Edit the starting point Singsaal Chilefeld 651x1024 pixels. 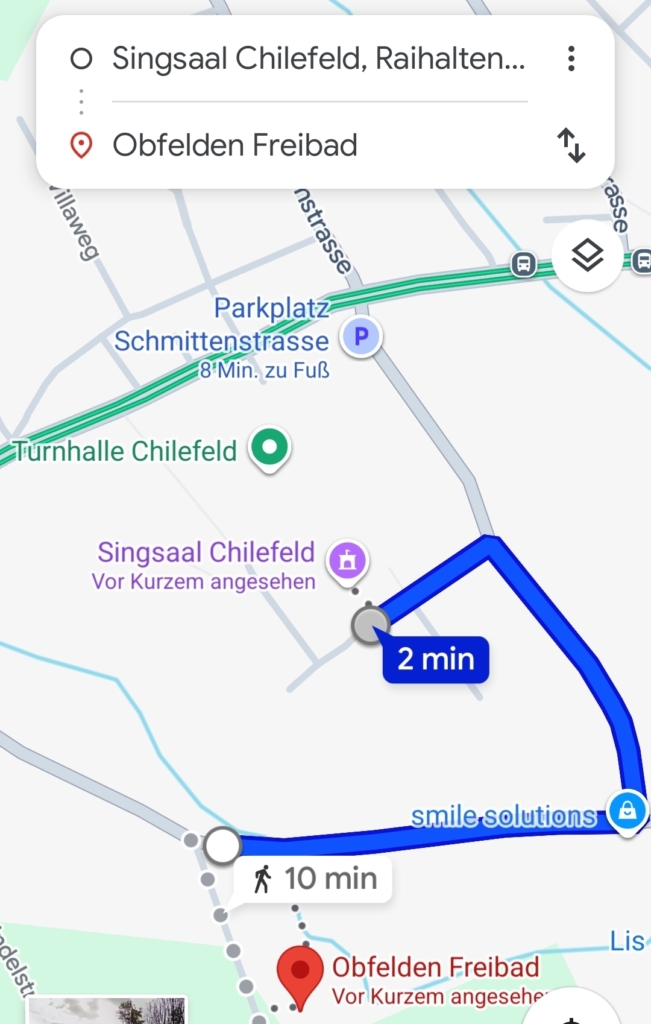pyautogui.click(x=317, y=59)
